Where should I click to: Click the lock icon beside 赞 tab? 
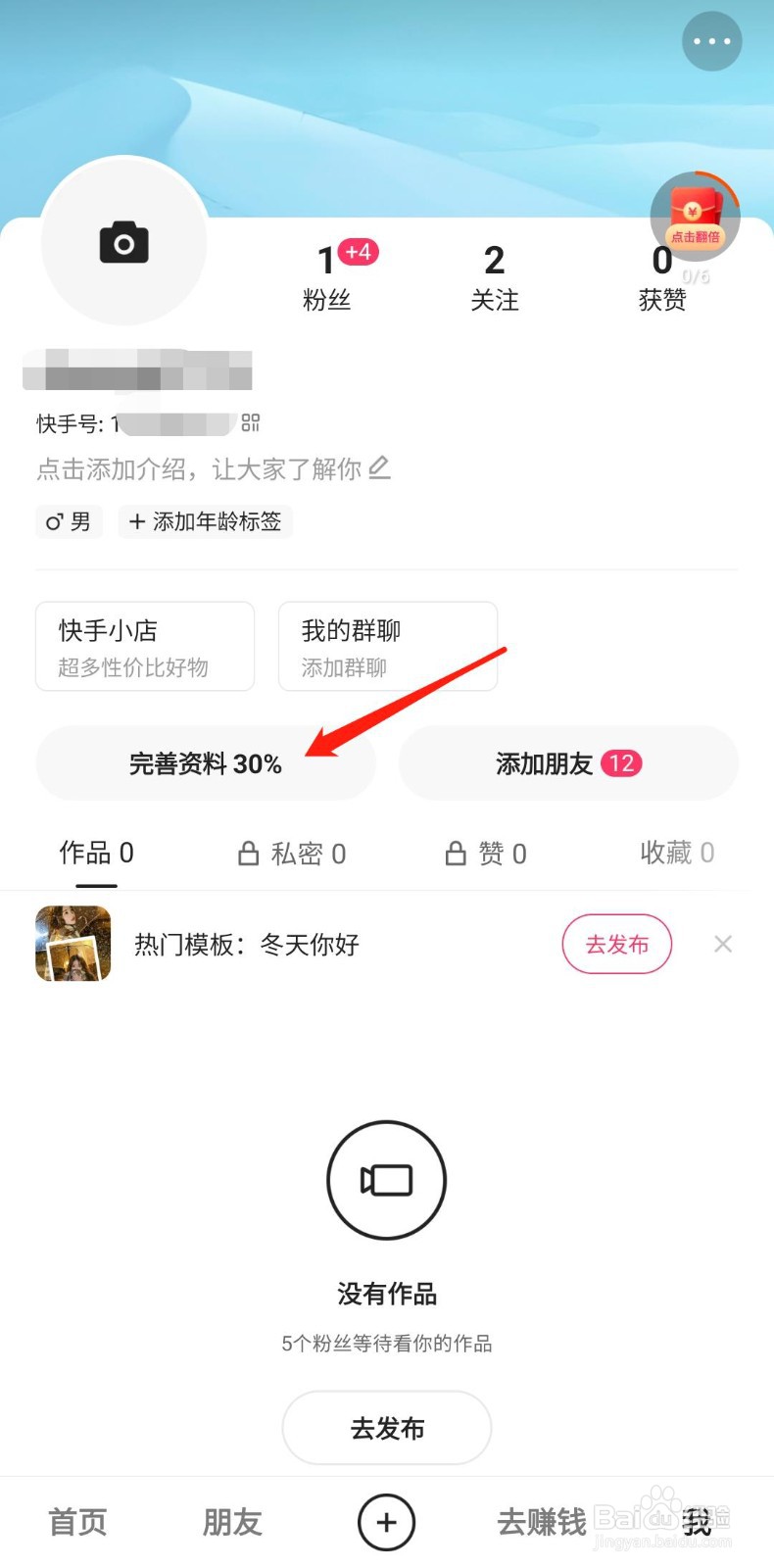[456, 853]
